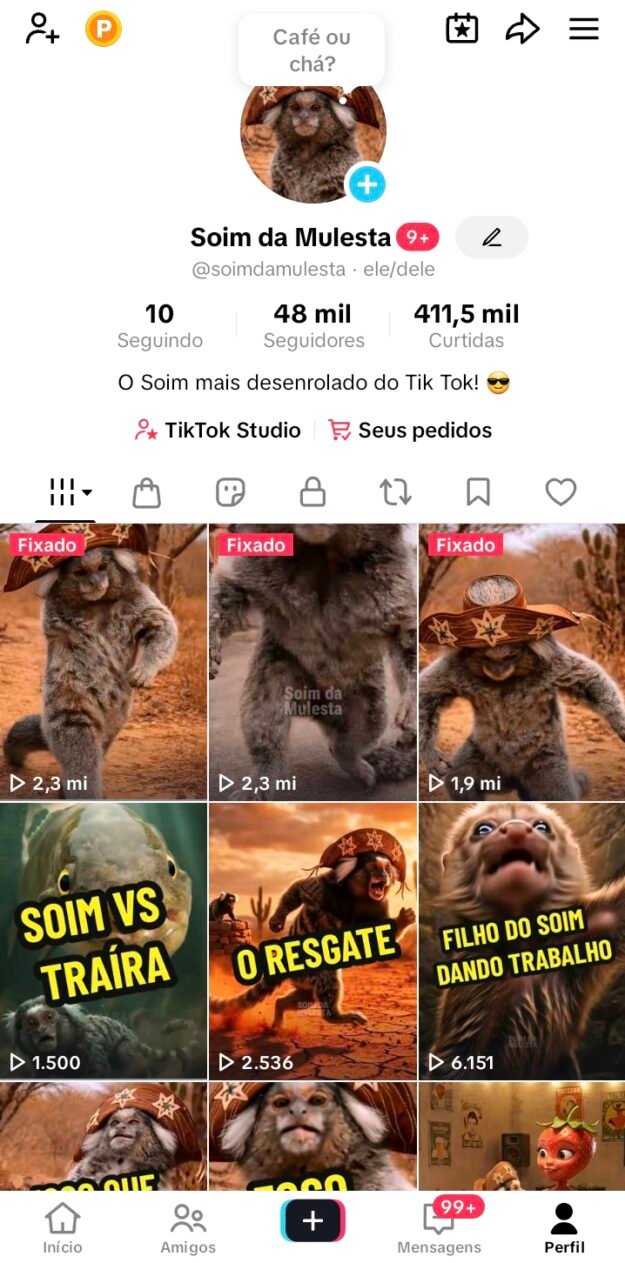
Task: Share this profile
Action: coord(522,29)
